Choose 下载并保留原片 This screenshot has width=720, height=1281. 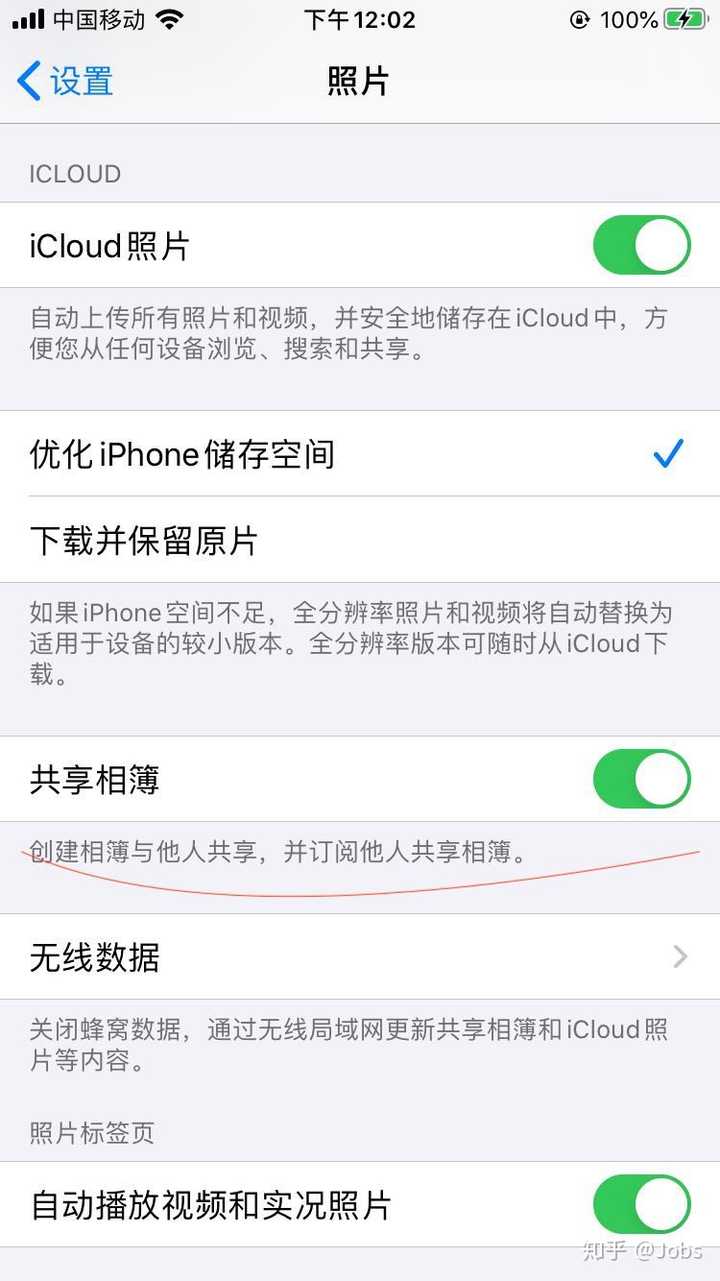360,540
